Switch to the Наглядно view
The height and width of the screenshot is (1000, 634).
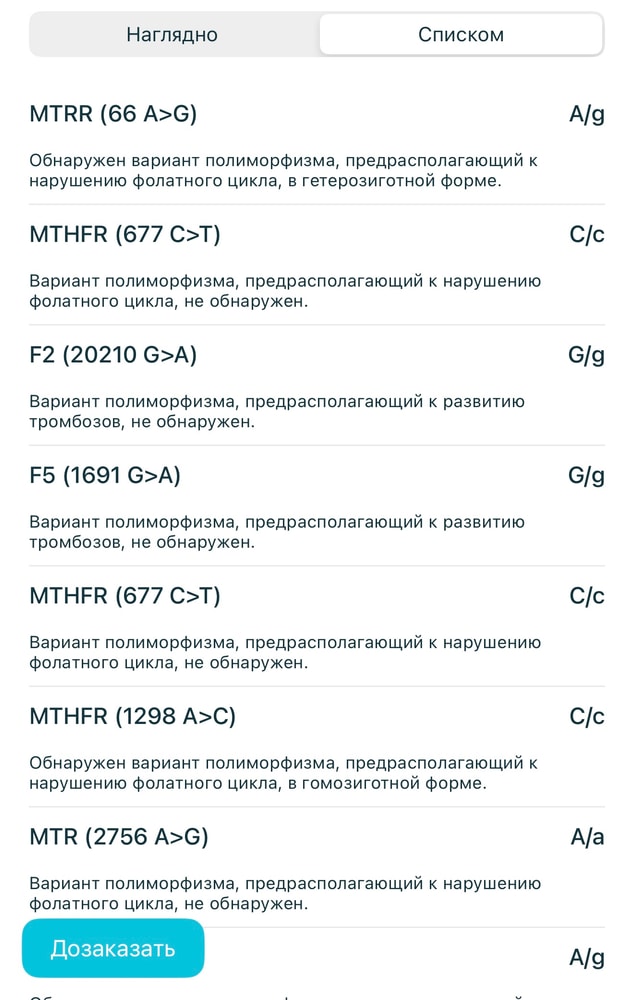pyautogui.click(x=172, y=35)
